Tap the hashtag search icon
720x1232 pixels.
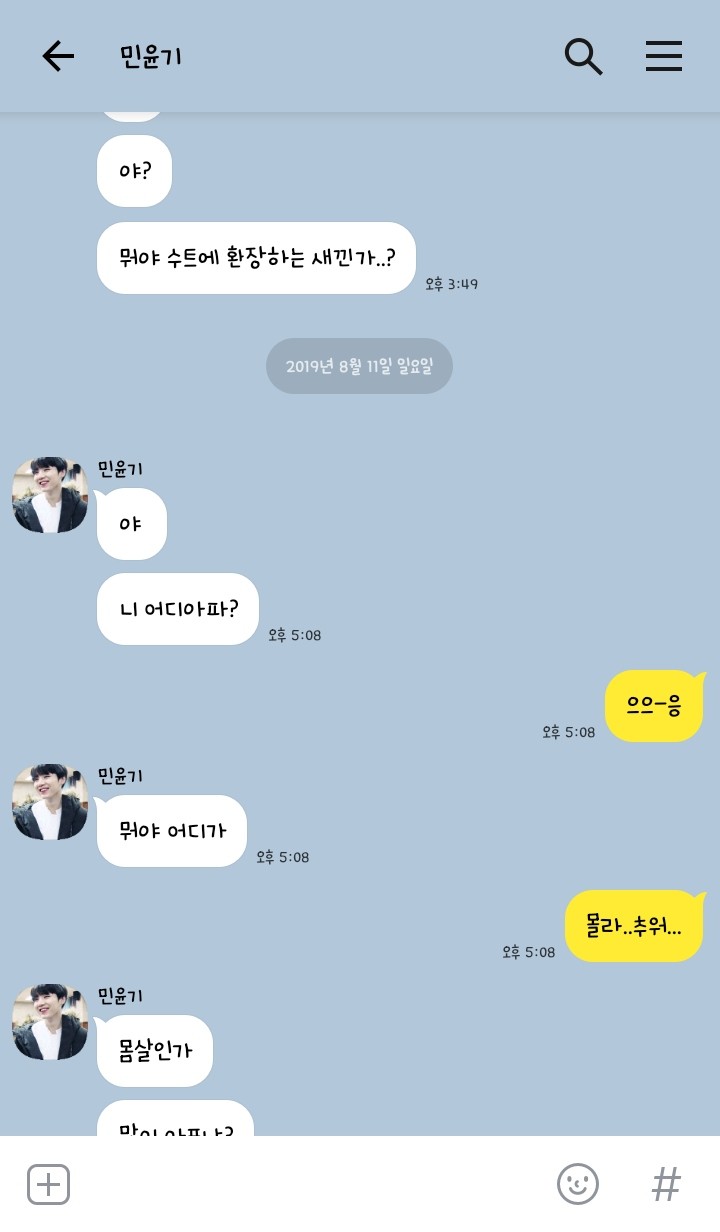(x=666, y=1185)
